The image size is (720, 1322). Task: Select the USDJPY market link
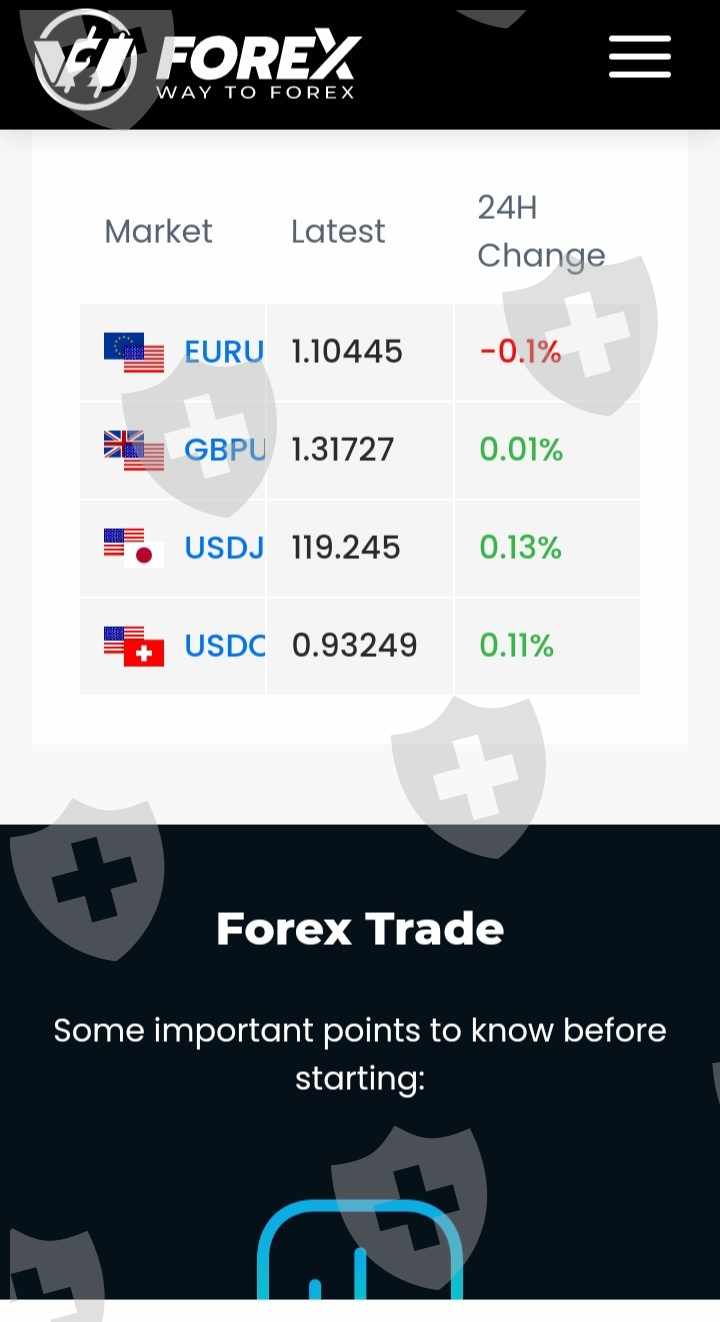tap(223, 547)
